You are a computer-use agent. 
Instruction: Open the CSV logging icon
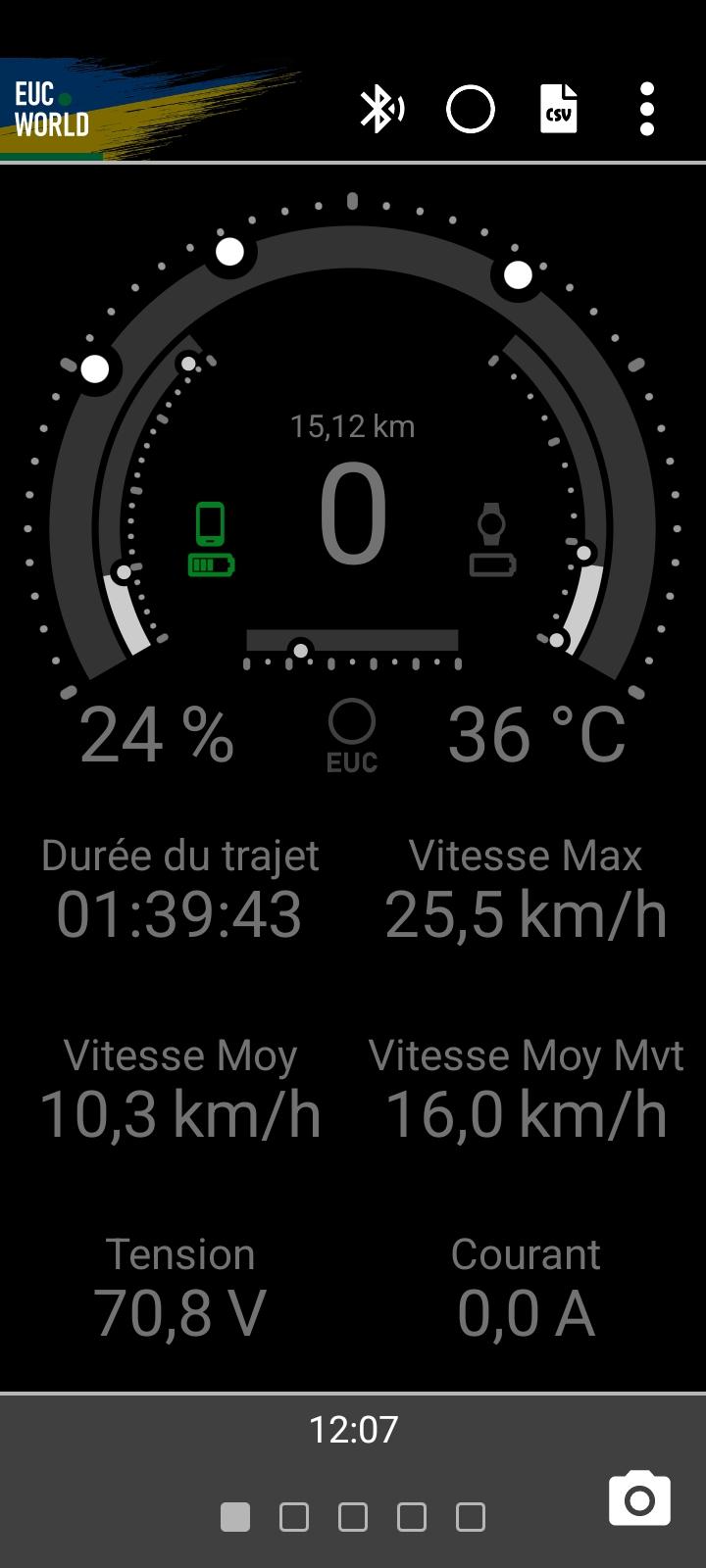(559, 109)
